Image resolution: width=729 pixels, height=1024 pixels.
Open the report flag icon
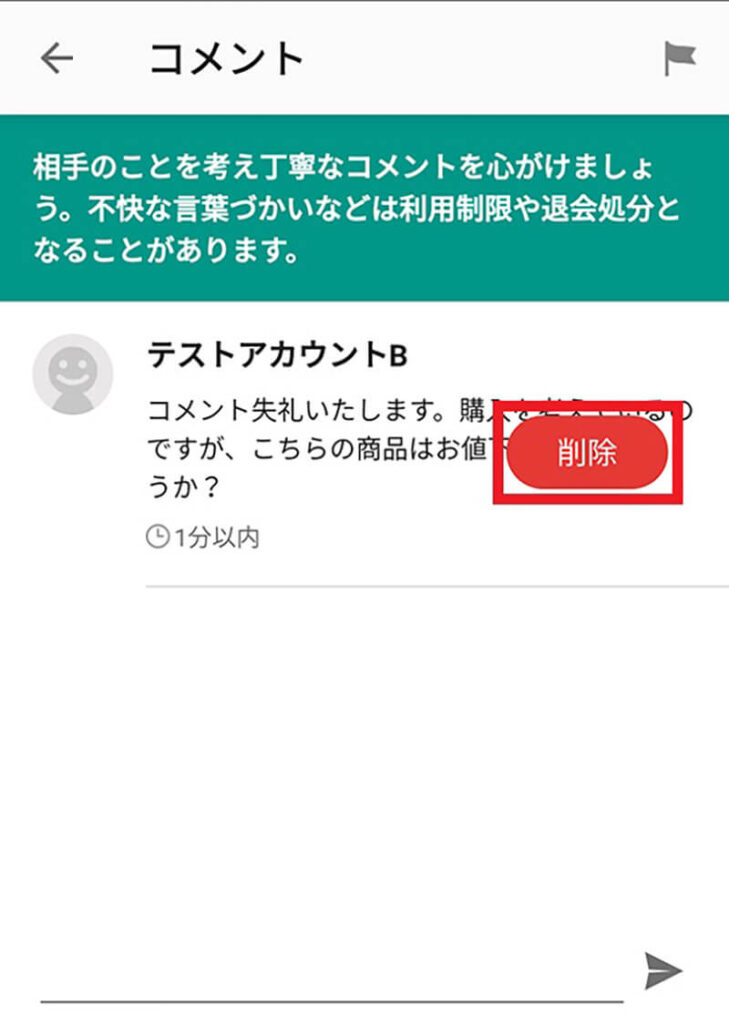tap(680, 59)
